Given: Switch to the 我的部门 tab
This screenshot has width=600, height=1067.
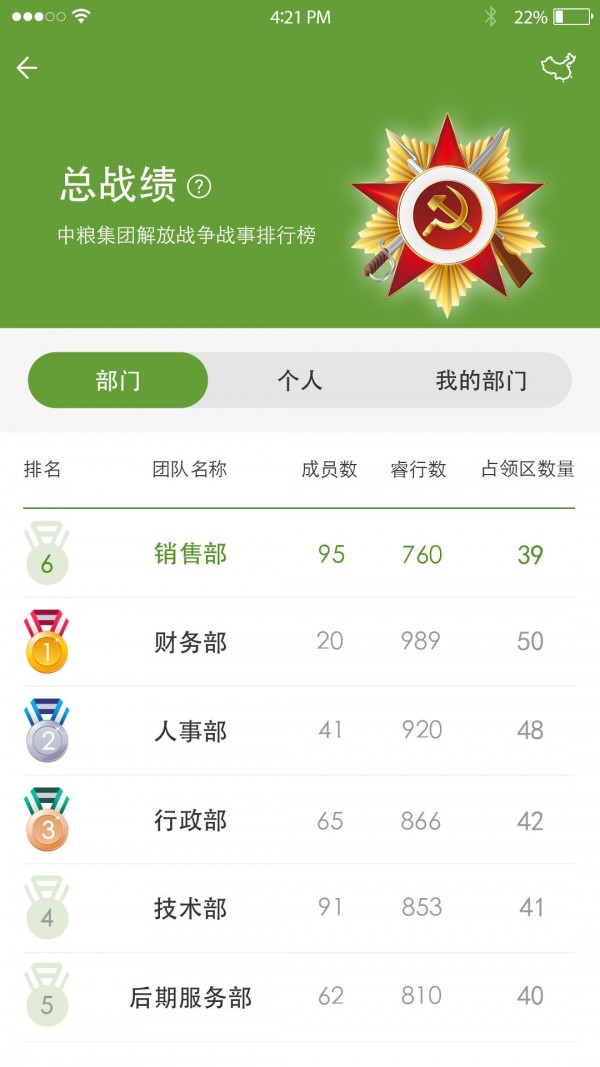Looking at the screenshot, I should coord(481,380).
